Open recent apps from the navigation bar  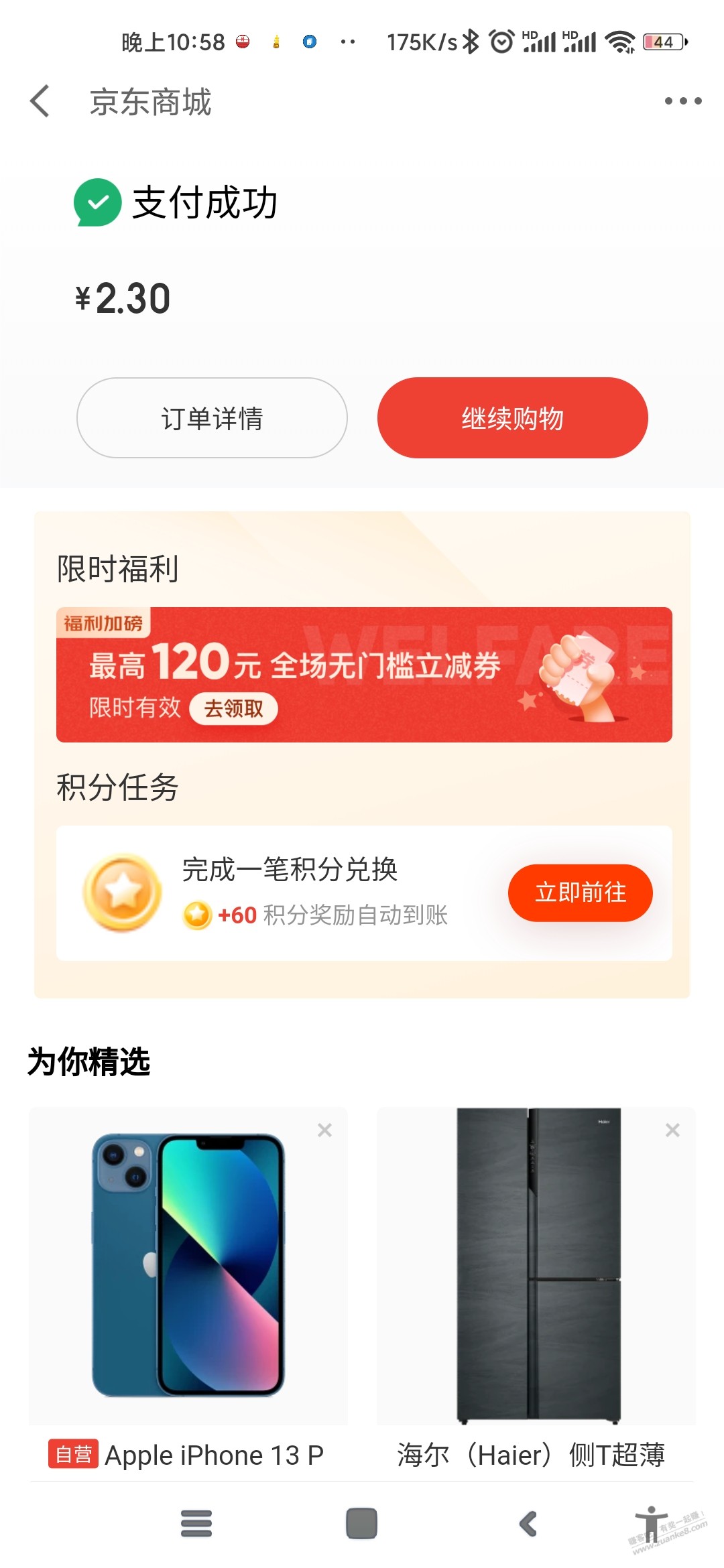(x=196, y=1524)
